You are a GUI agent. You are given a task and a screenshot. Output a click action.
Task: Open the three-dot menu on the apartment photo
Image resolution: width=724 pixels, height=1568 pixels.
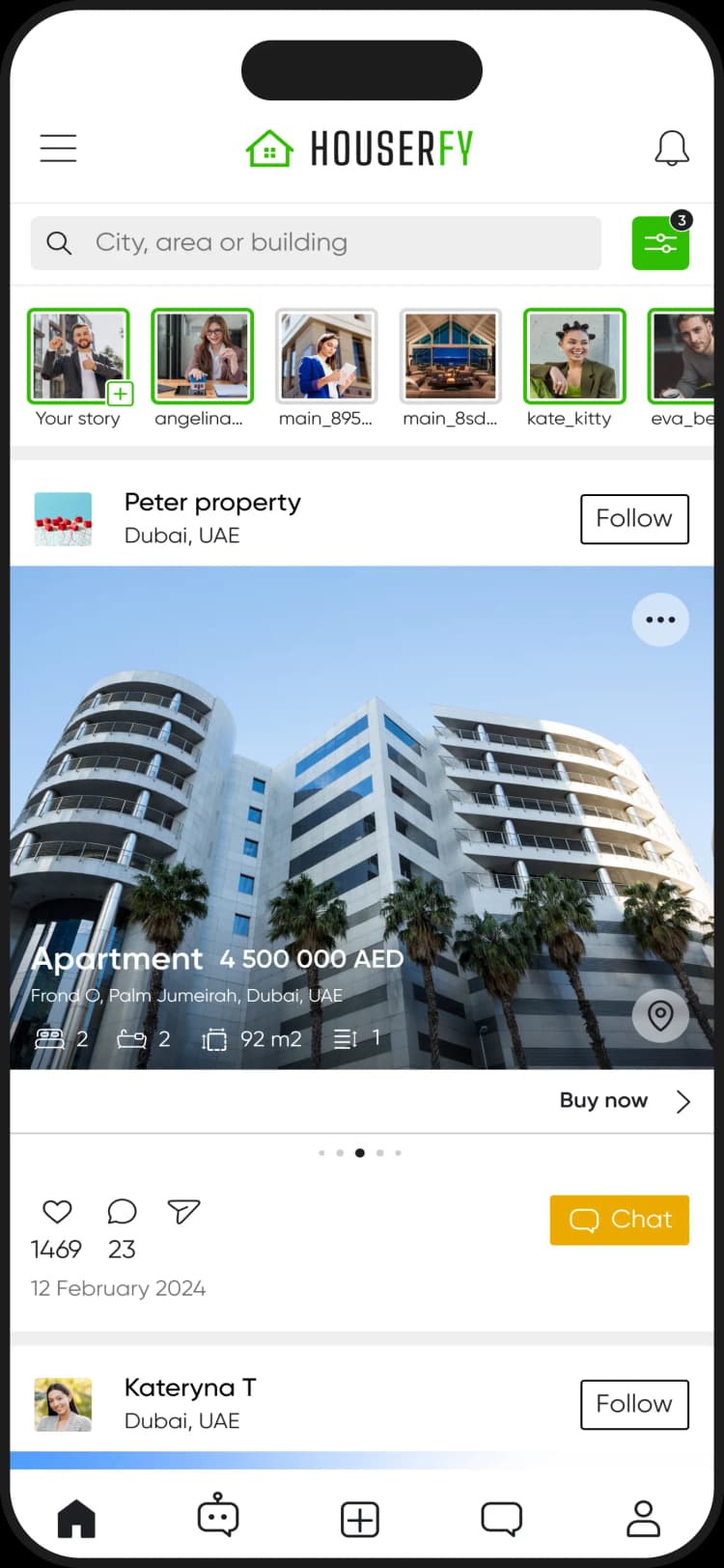pyautogui.click(x=660, y=619)
